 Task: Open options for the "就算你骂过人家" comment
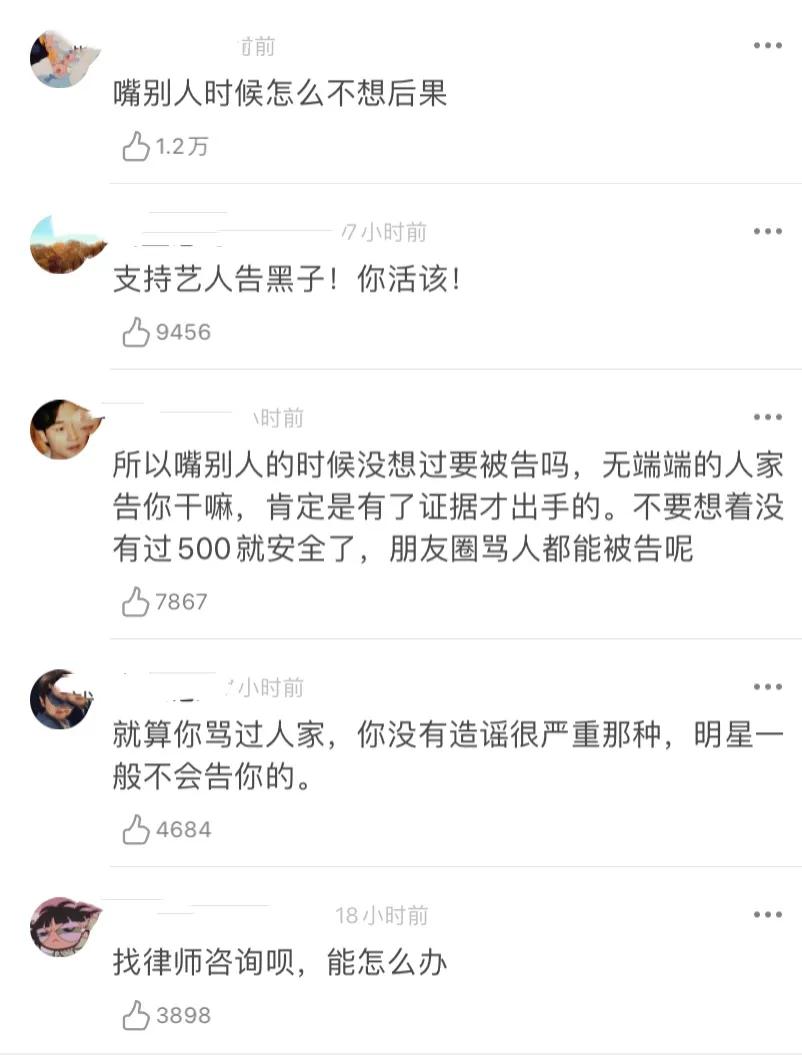(767, 687)
